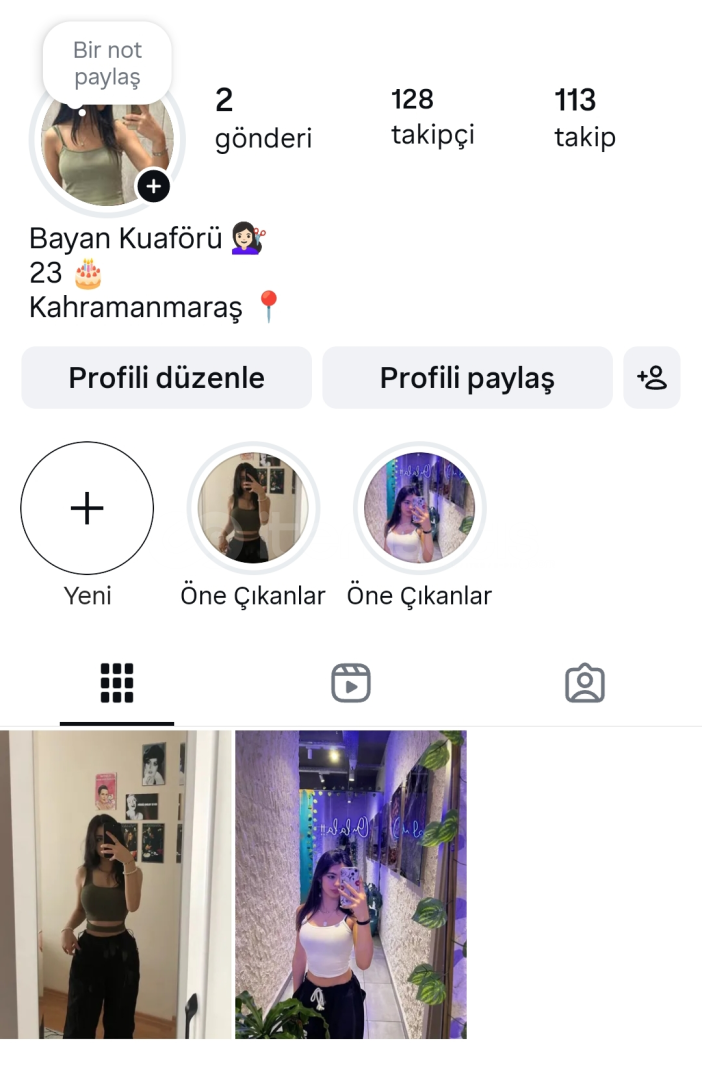
Task: Open the purple-lit hallway selfie post
Action: (351, 884)
